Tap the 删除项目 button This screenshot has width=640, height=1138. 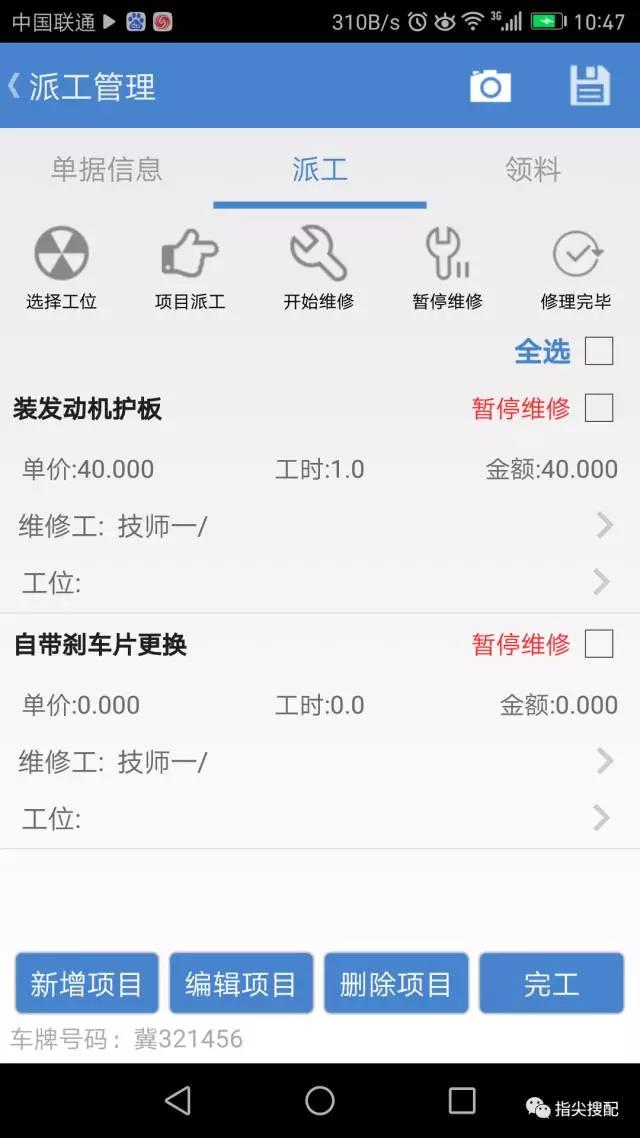tap(396, 983)
